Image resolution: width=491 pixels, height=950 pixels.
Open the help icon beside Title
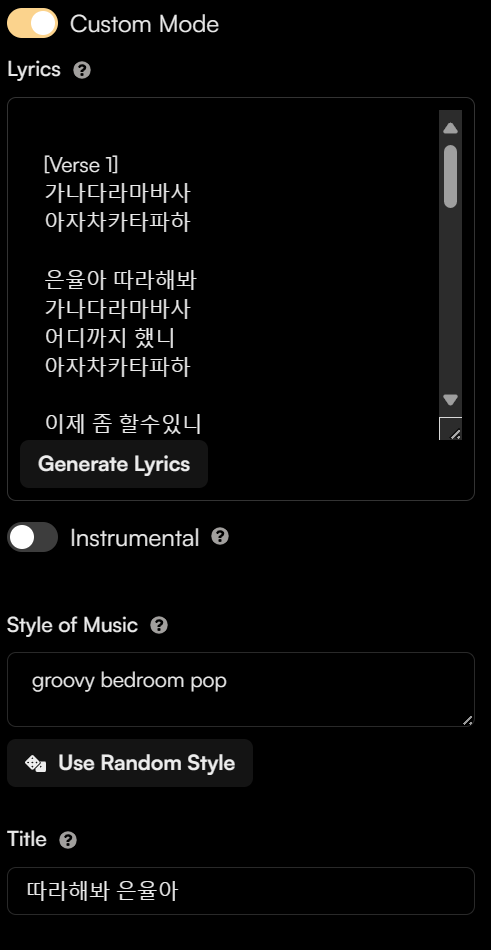(68, 840)
